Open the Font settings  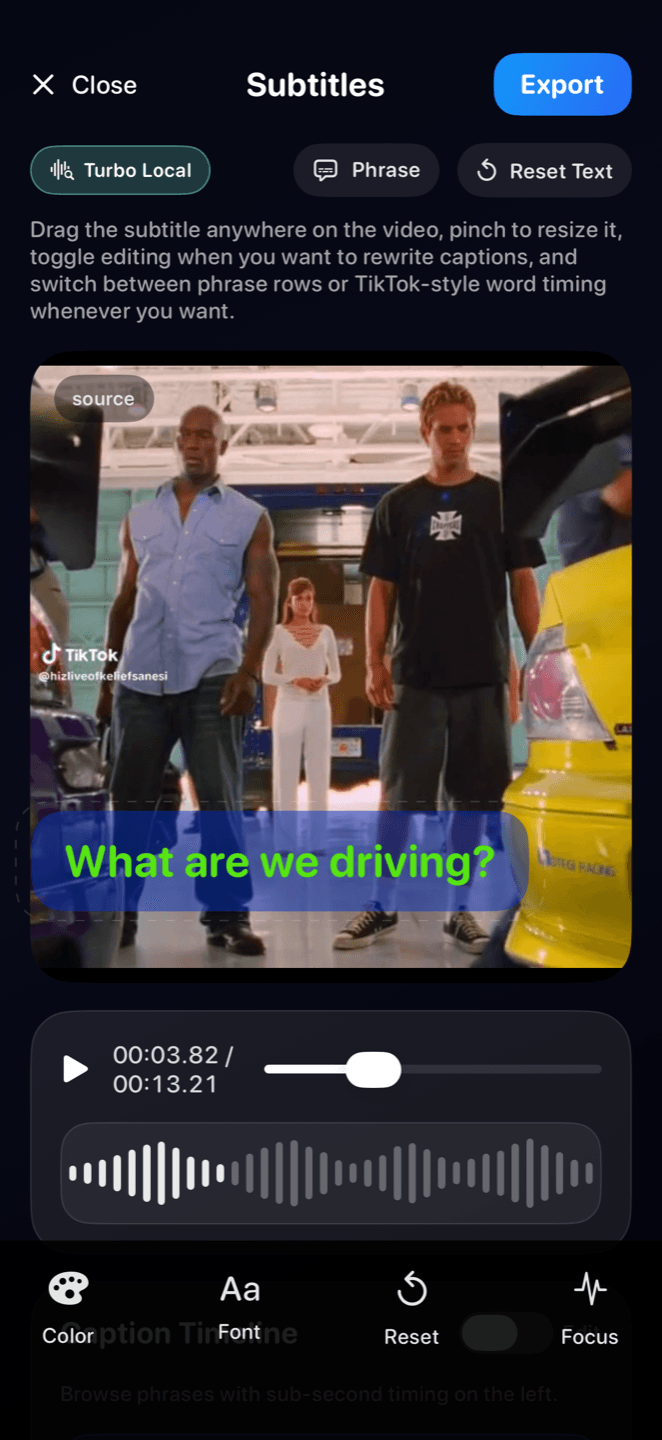pos(240,1306)
